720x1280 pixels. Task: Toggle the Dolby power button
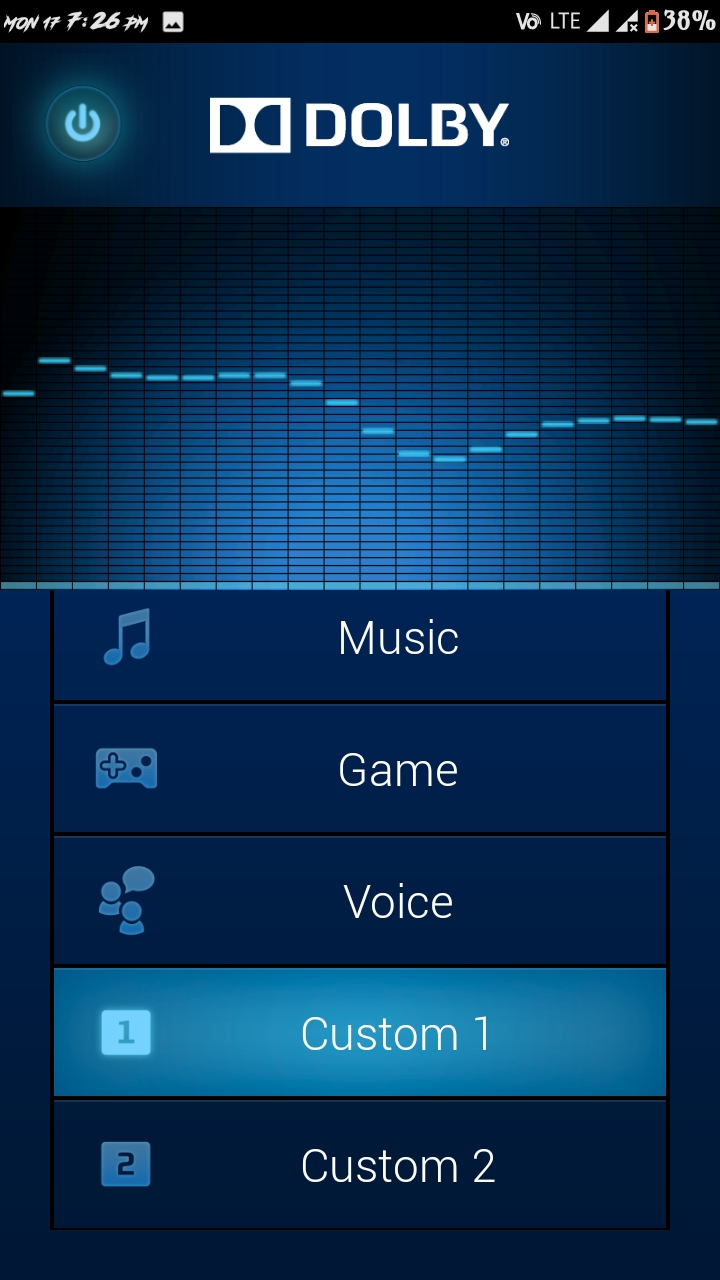(83, 124)
